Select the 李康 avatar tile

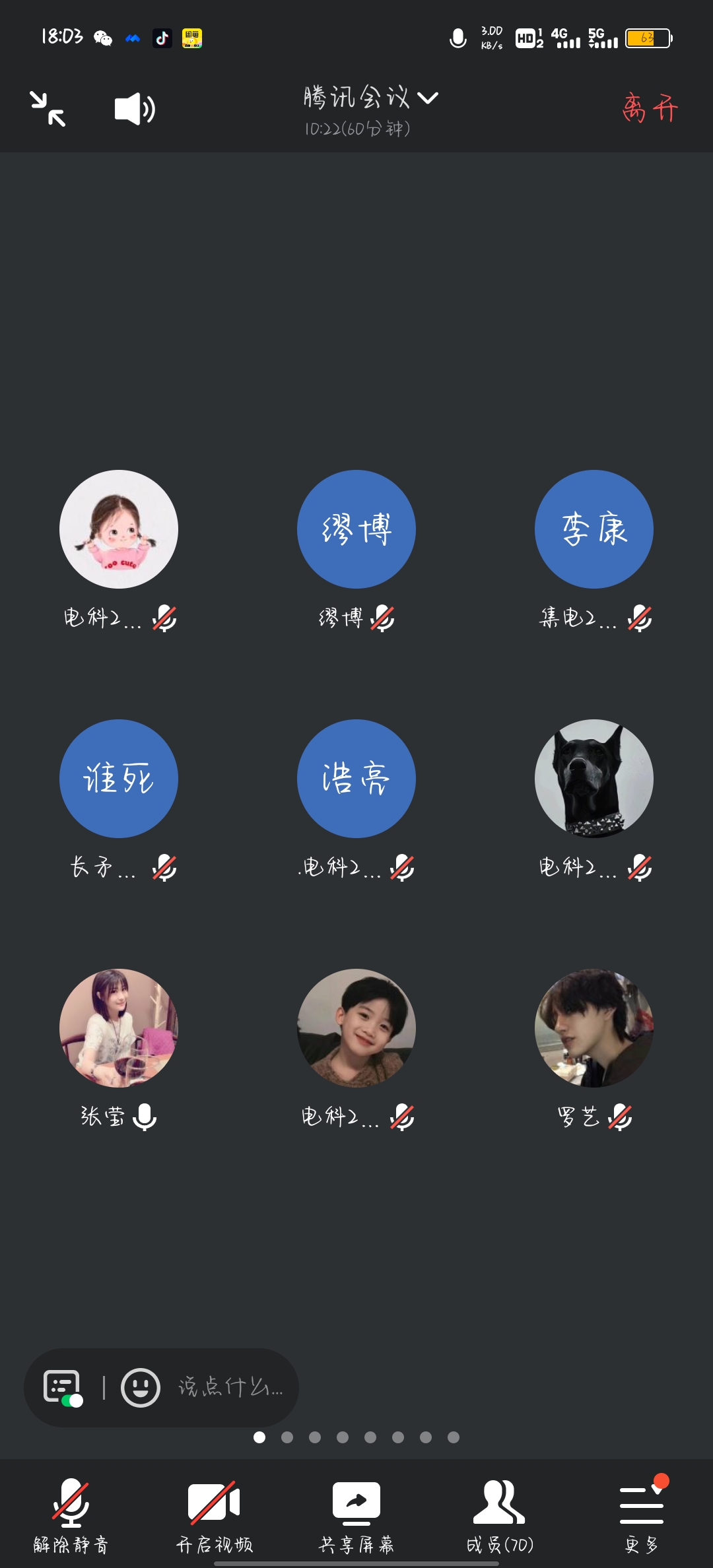(594, 529)
